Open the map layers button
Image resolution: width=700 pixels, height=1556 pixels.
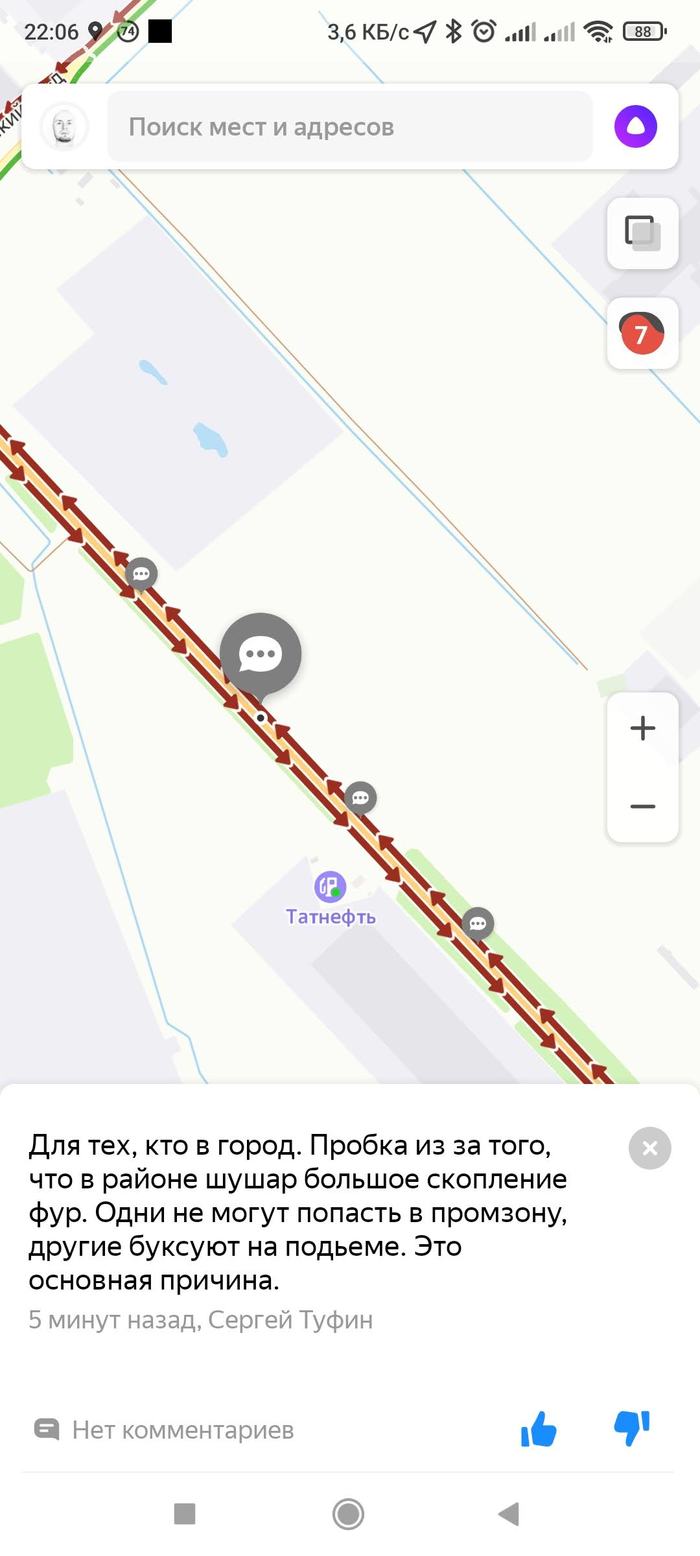pyautogui.click(x=642, y=233)
